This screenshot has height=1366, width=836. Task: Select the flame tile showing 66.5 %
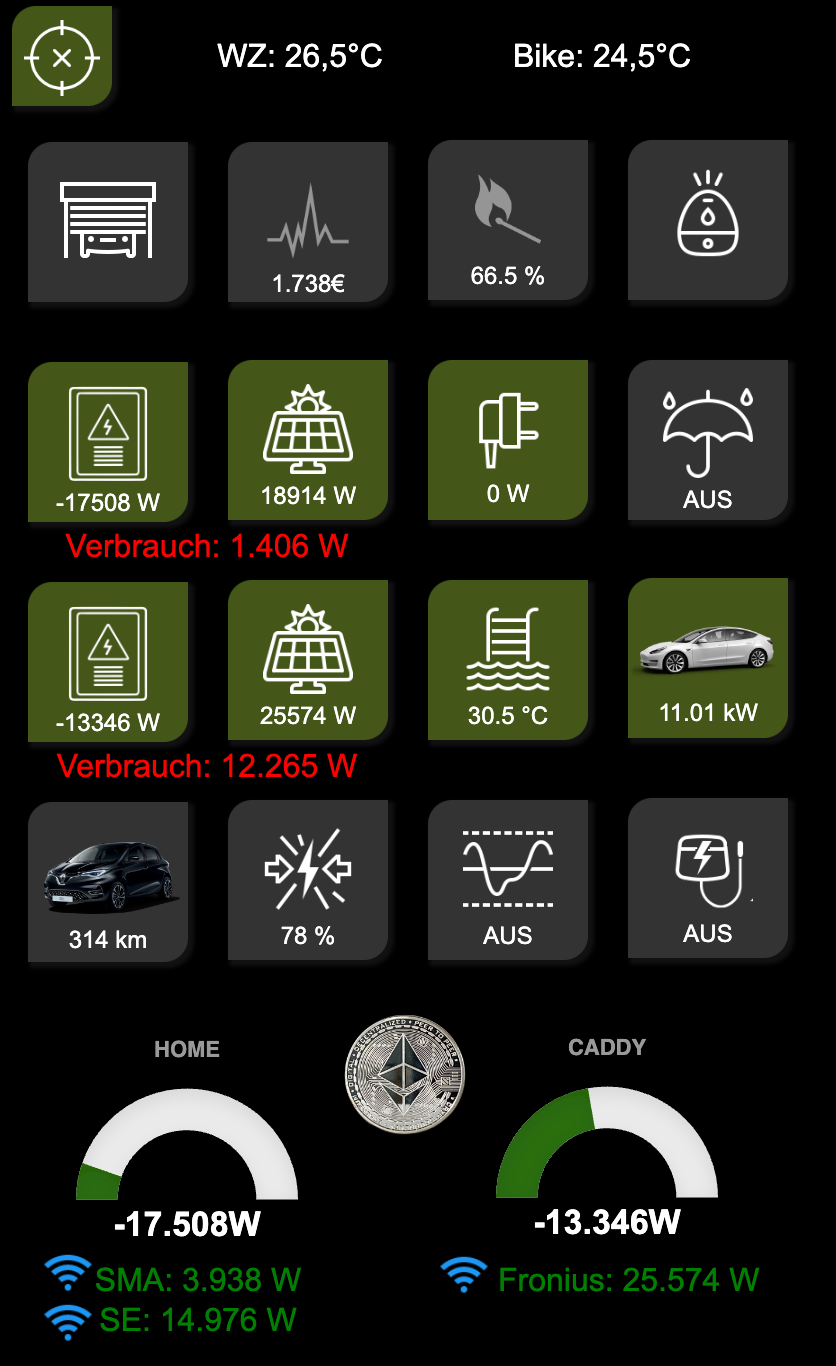(508, 221)
